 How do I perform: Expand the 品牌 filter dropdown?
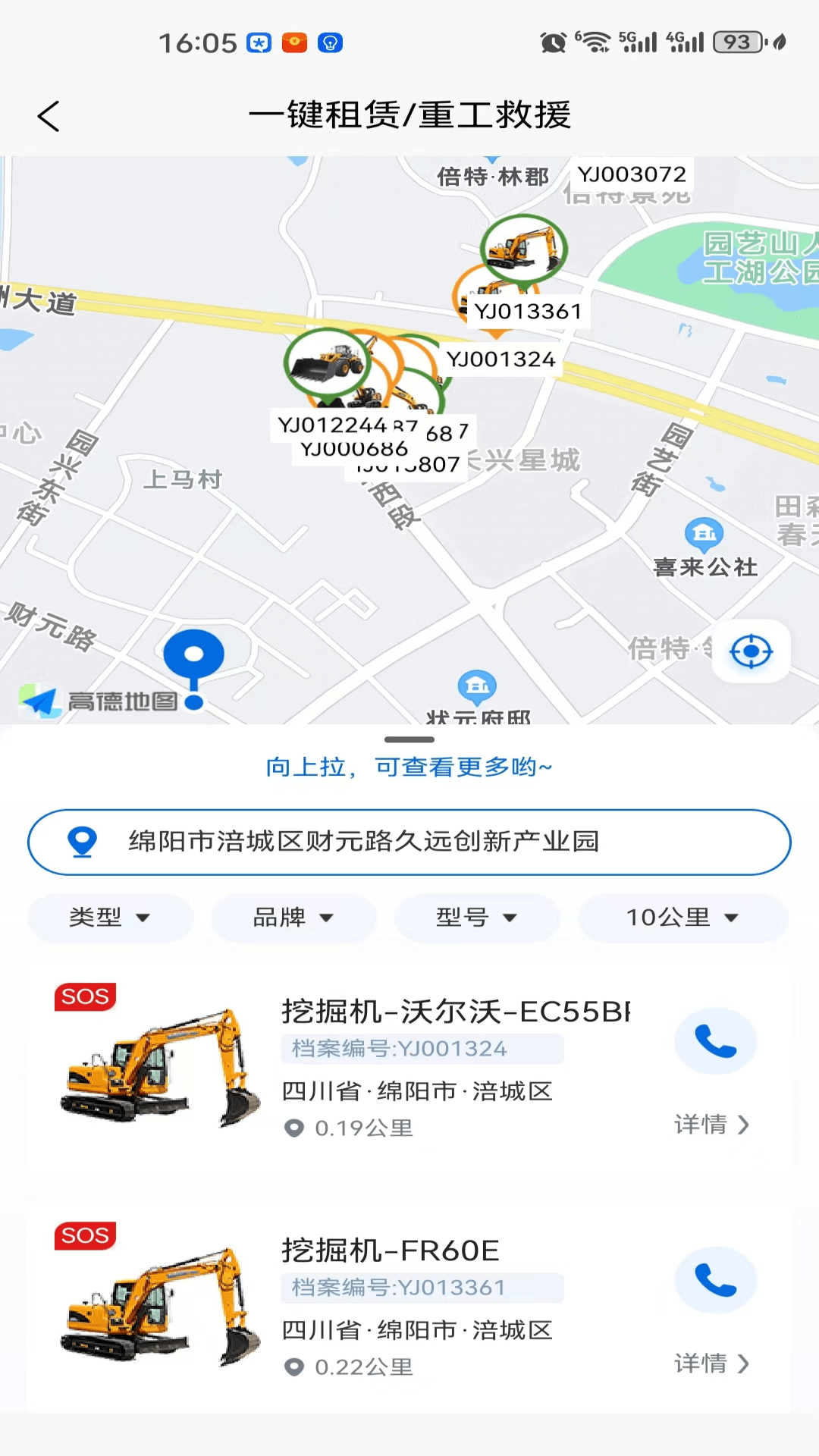point(294,918)
